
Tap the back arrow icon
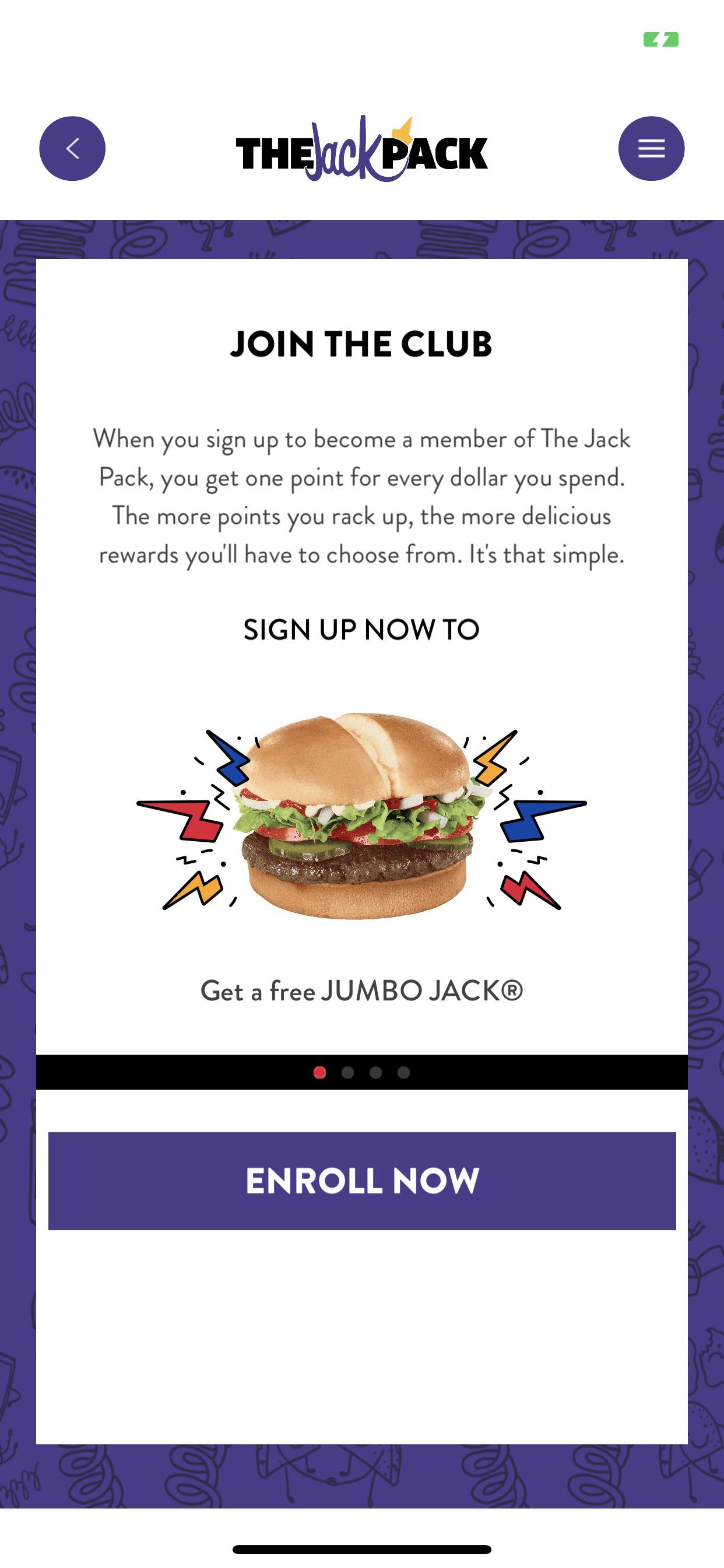[72, 148]
